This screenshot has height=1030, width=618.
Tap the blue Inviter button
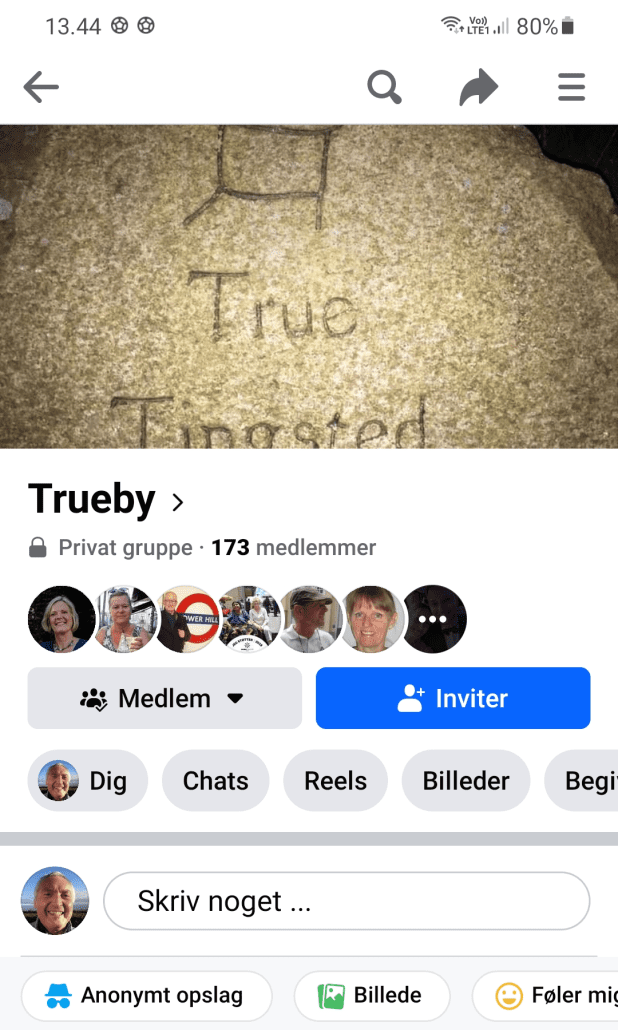pyautogui.click(x=453, y=698)
